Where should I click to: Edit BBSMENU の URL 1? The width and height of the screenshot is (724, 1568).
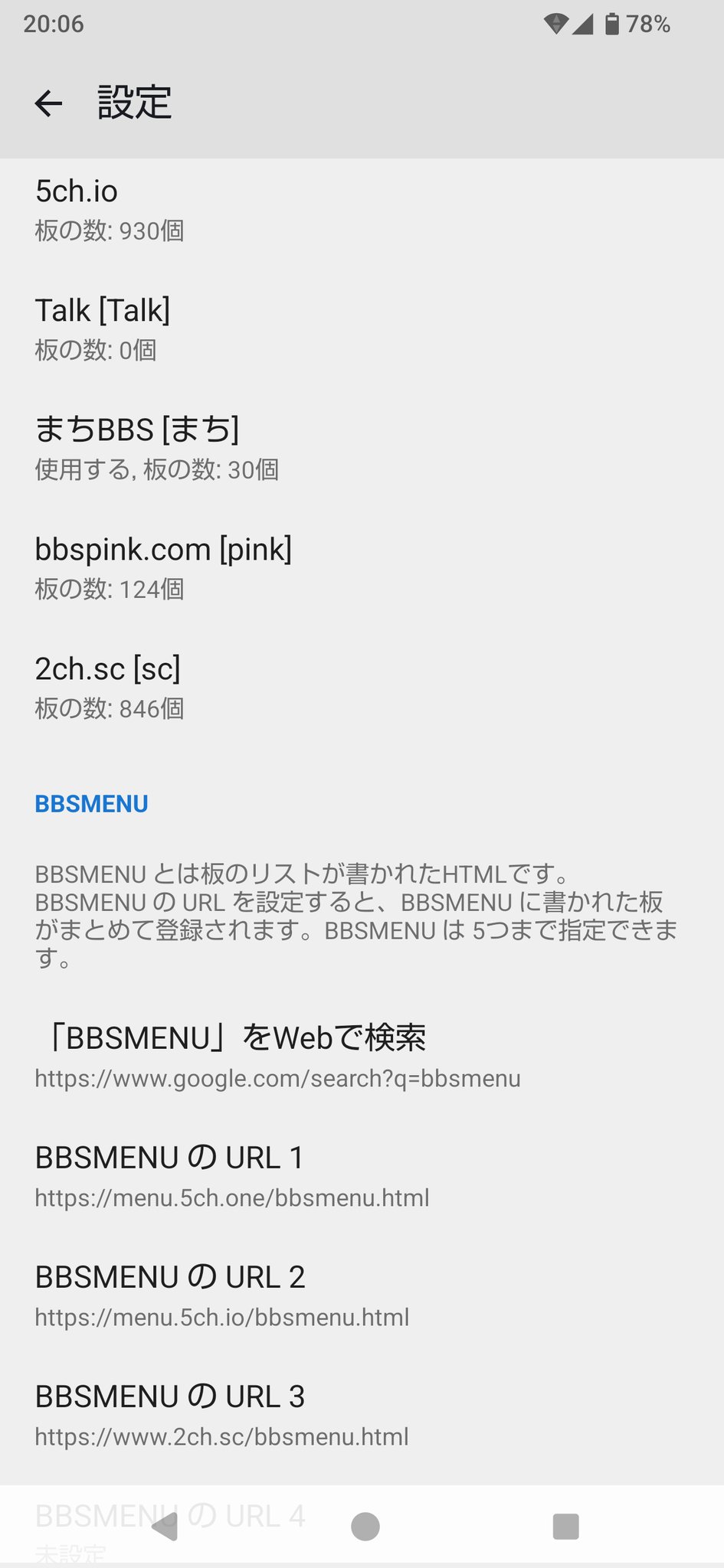pos(362,1176)
